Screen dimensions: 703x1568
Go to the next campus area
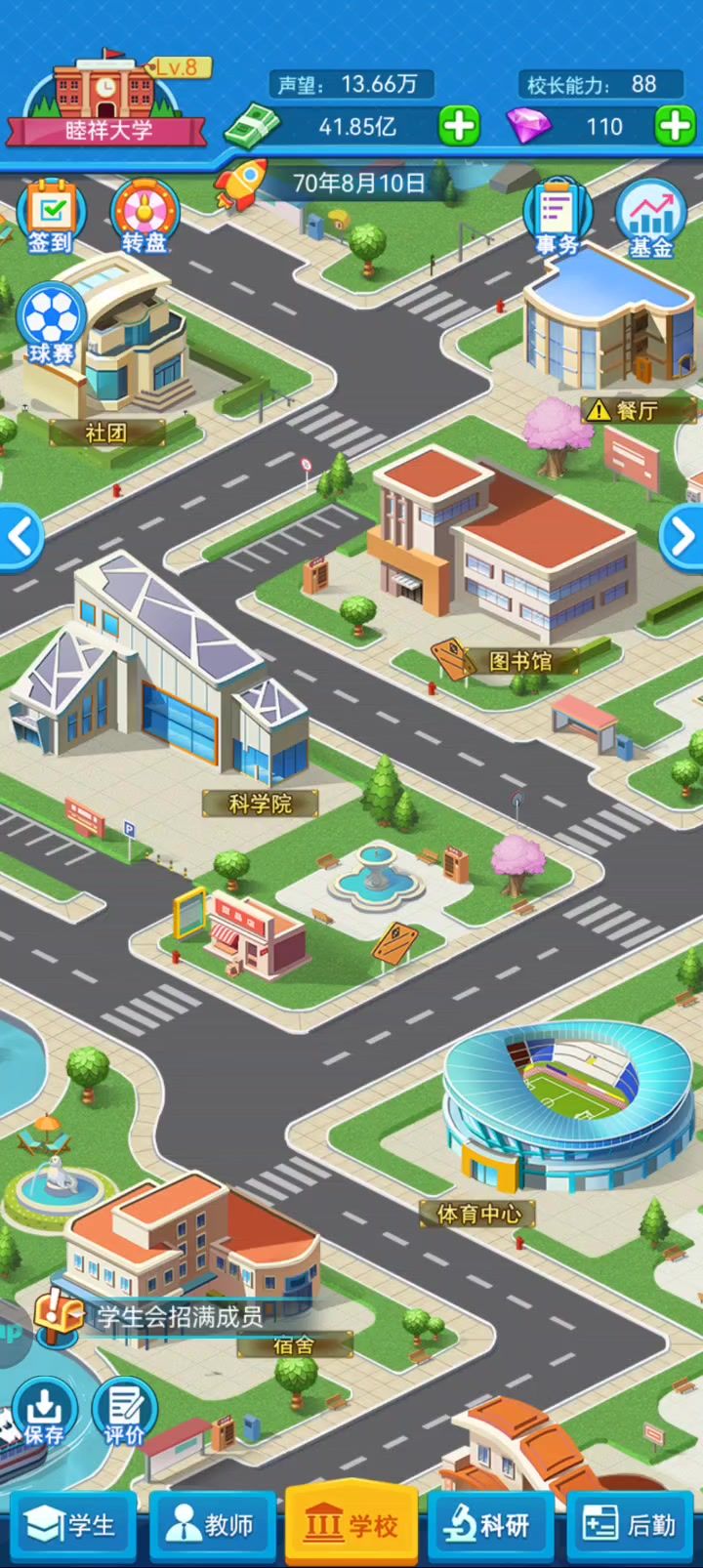pyautogui.click(x=682, y=536)
